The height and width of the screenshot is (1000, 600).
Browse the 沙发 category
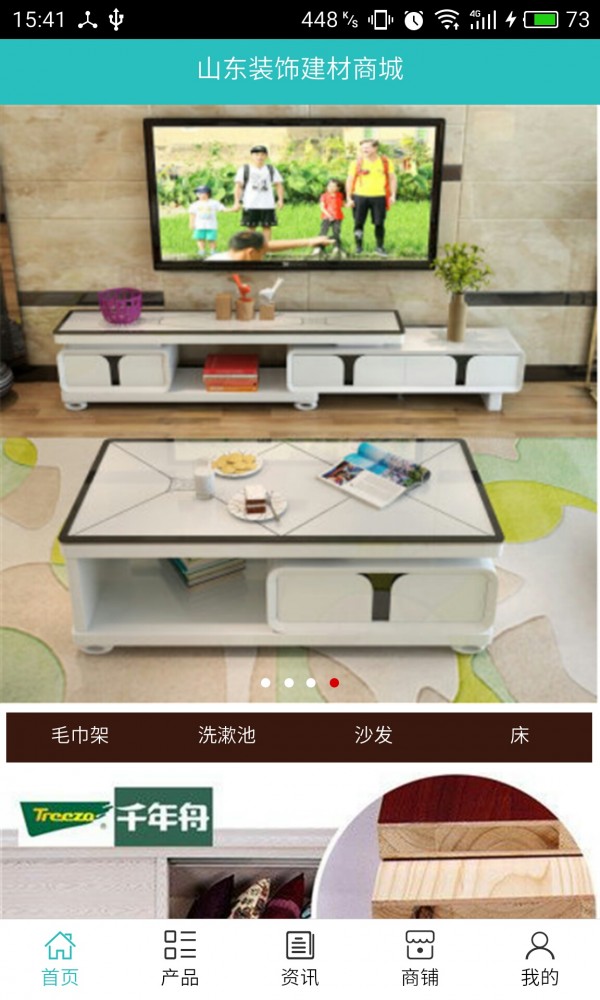(373, 736)
